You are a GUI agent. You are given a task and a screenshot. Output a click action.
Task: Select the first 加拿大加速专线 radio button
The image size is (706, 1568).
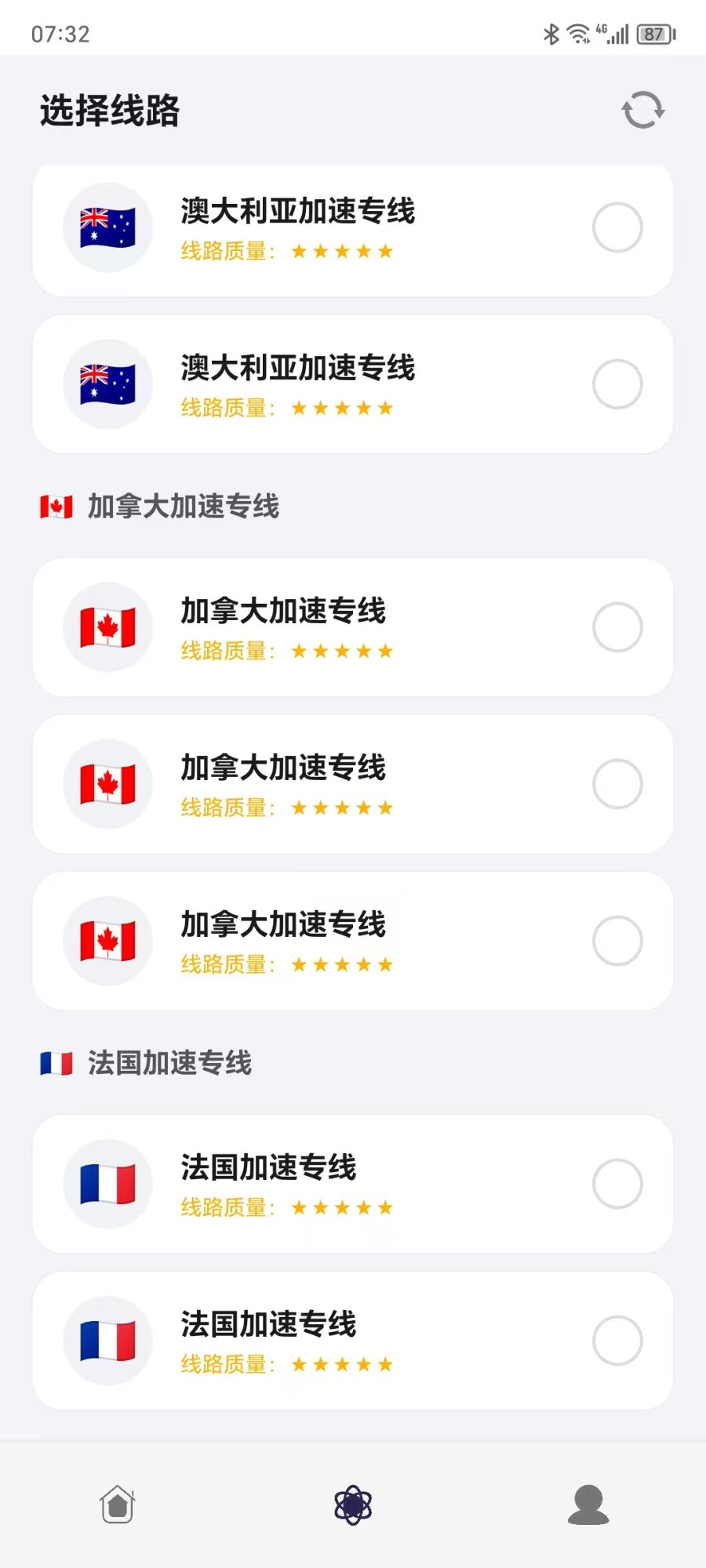pos(618,627)
